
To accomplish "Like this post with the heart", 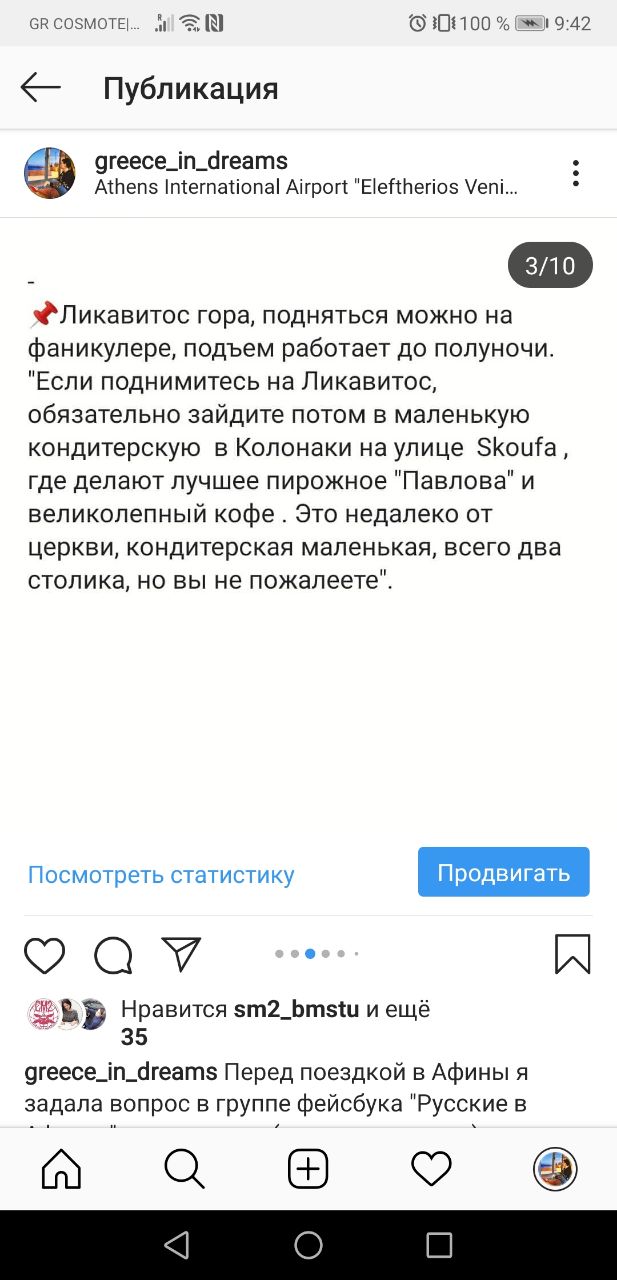I will [45, 955].
